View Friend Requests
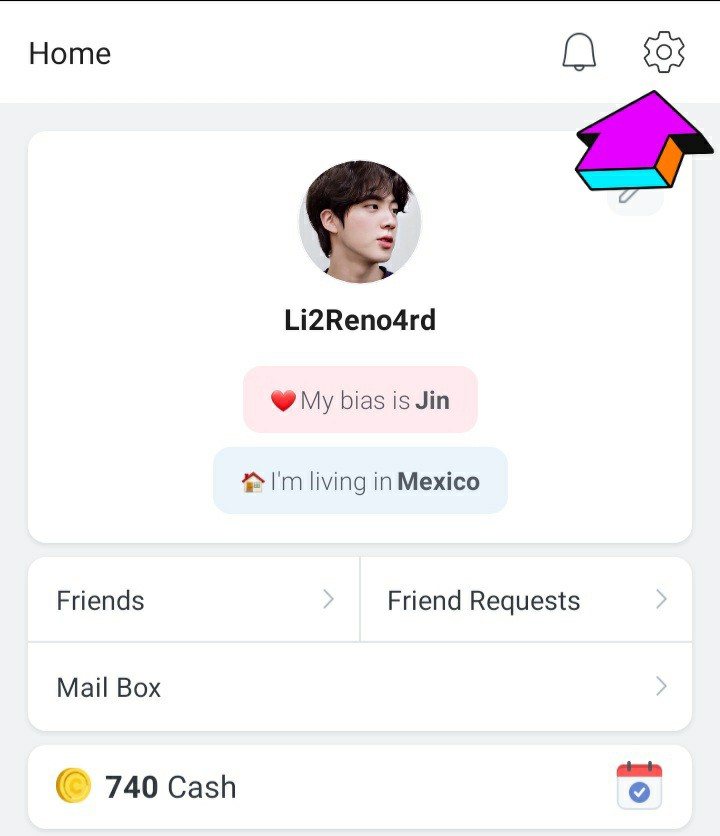This screenshot has width=720, height=836. pyautogui.click(x=526, y=600)
